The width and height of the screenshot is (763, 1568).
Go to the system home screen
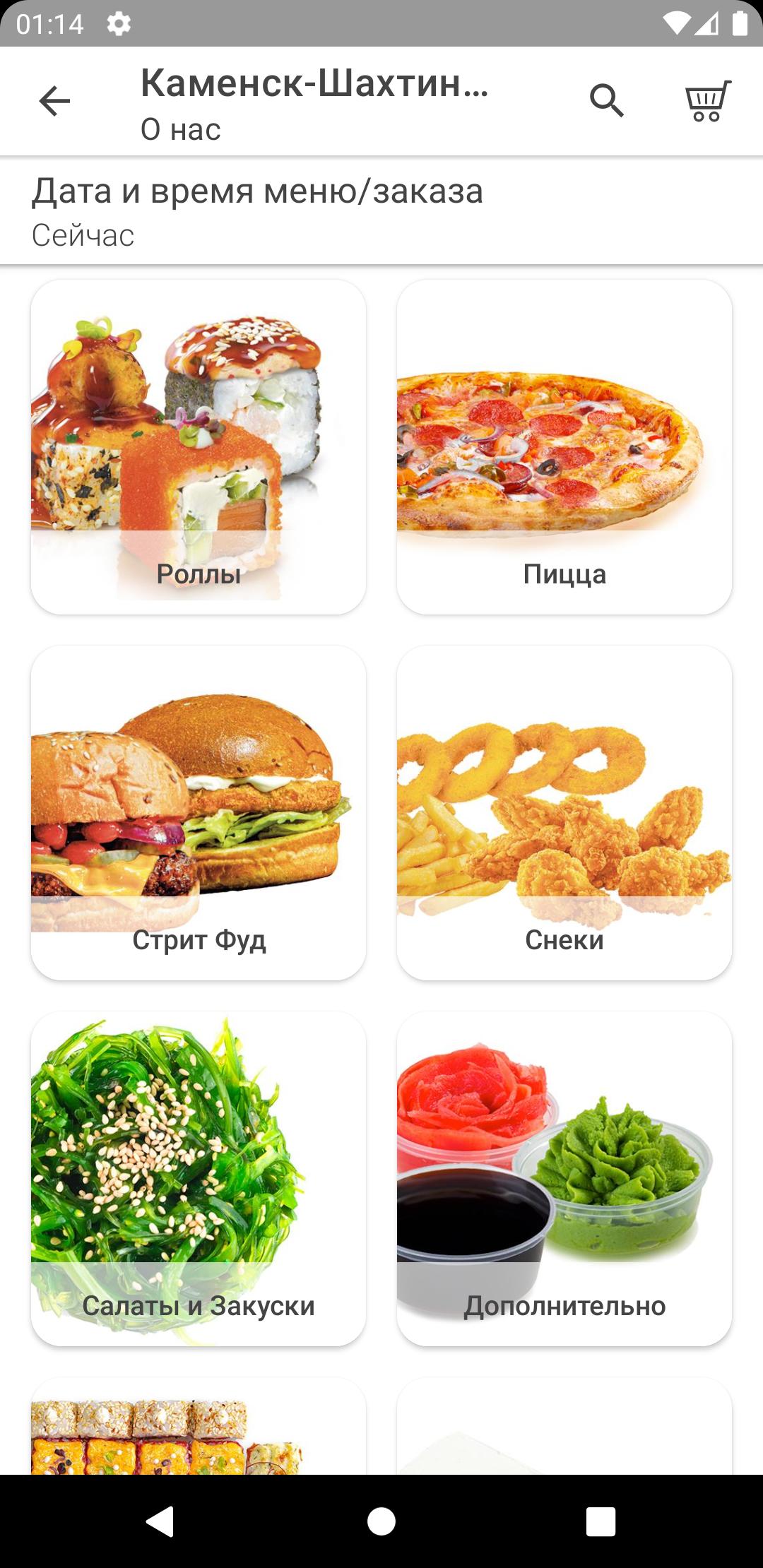[x=381, y=1521]
